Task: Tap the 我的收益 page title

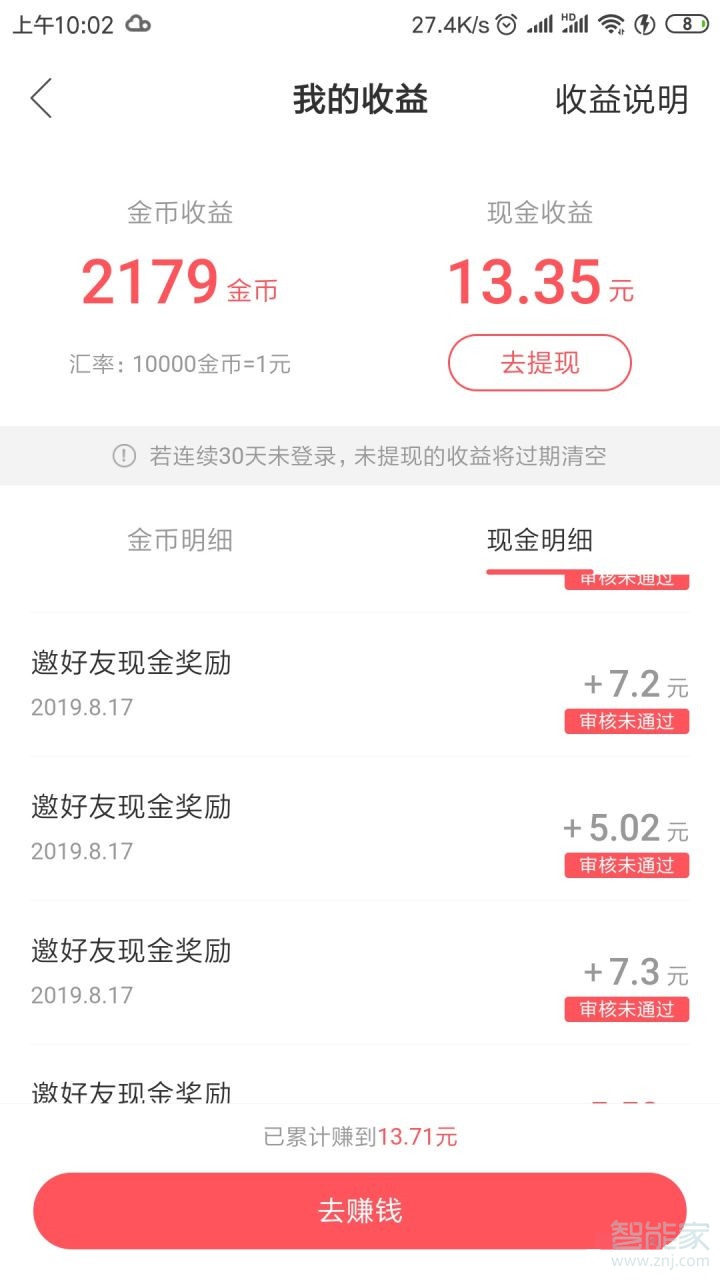Action: click(360, 100)
